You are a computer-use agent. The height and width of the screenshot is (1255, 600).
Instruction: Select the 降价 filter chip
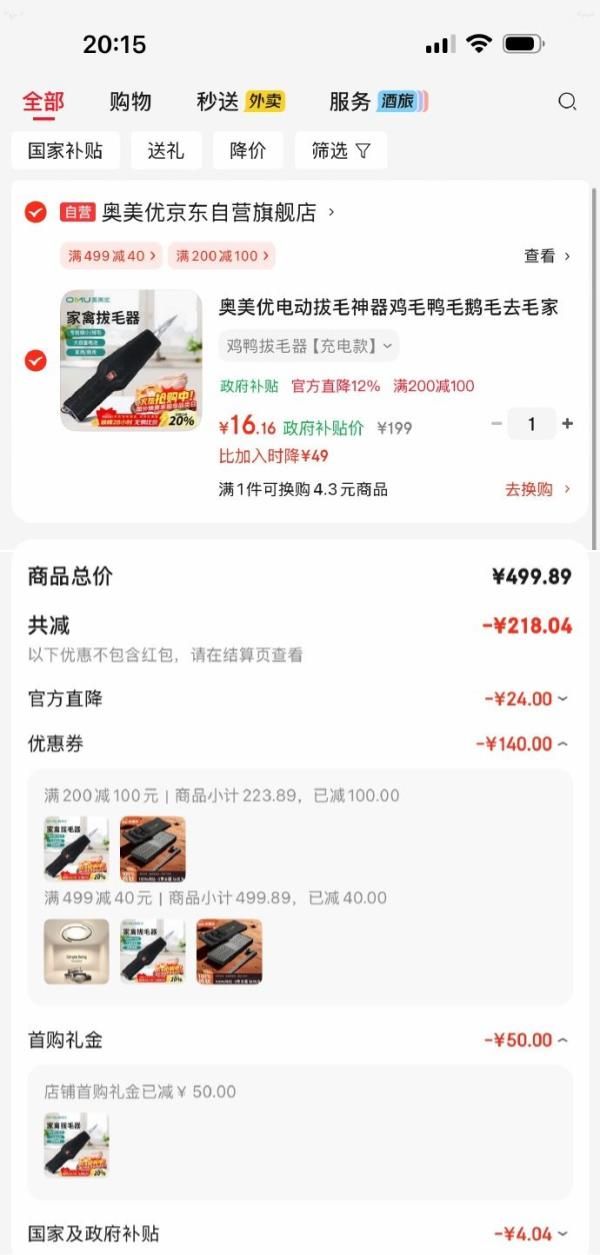[x=248, y=151]
